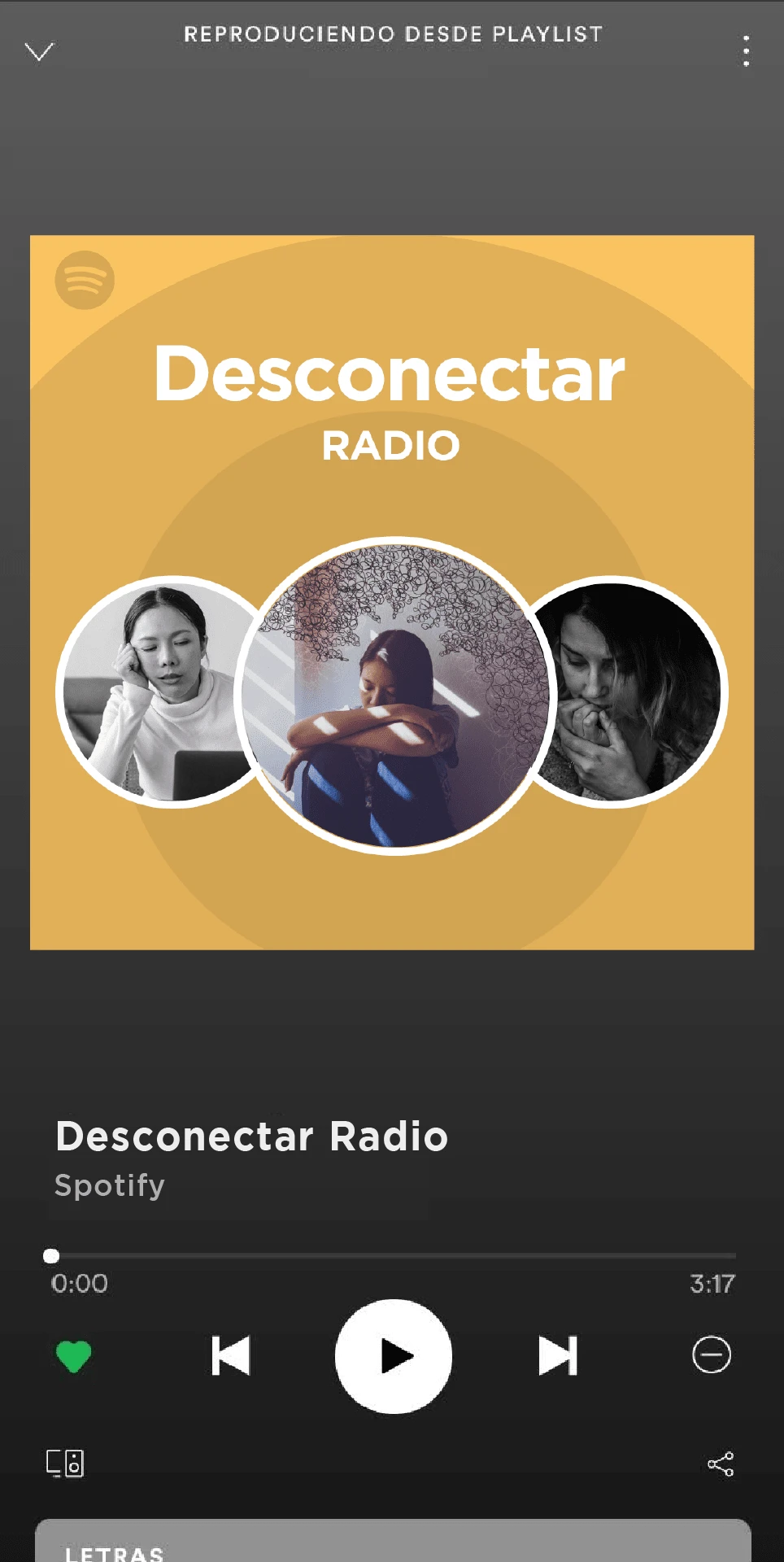Remove the green heart like
The width and height of the screenshot is (784, 1562).
(x=73, y=1356)
